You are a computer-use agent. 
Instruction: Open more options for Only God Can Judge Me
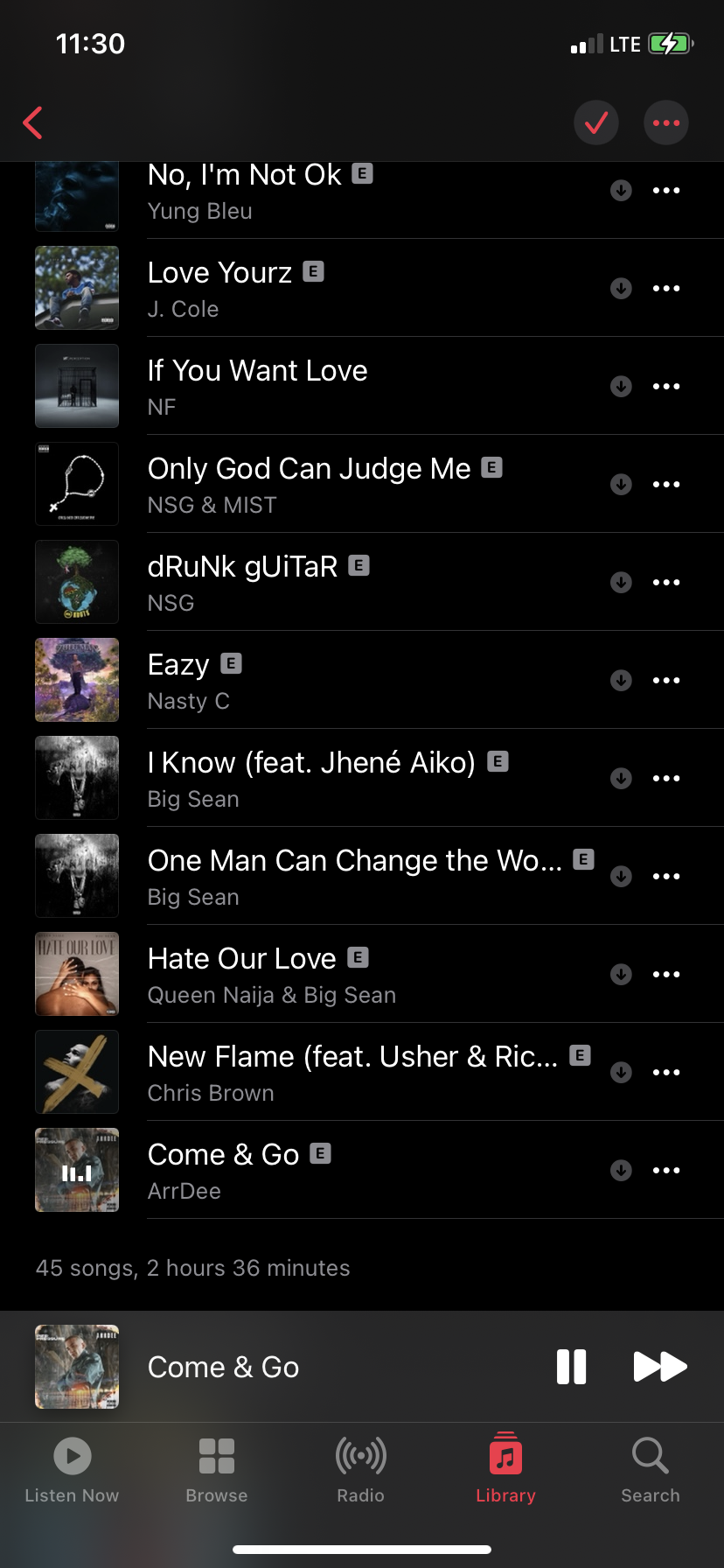click(x=666, y=484)
